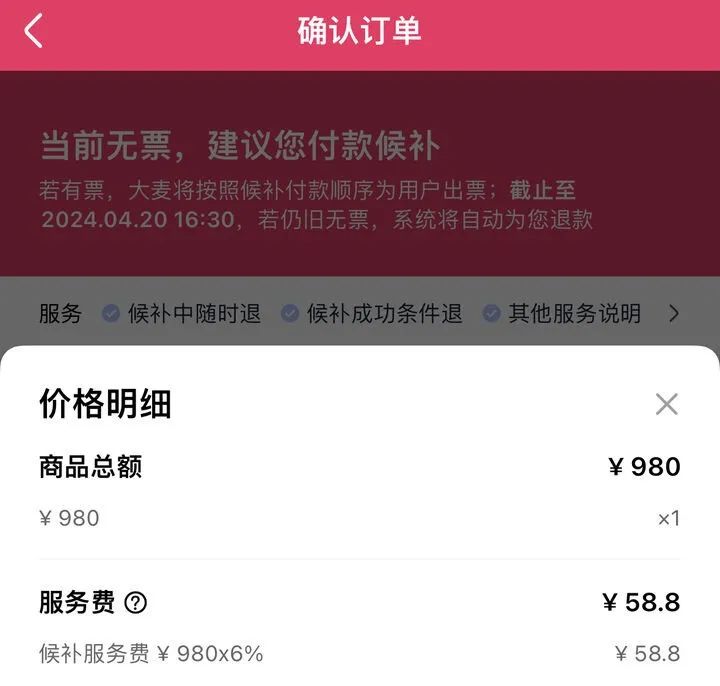Close the 价格明细 panel
The image size is (720, 686).
coord(666,404)
